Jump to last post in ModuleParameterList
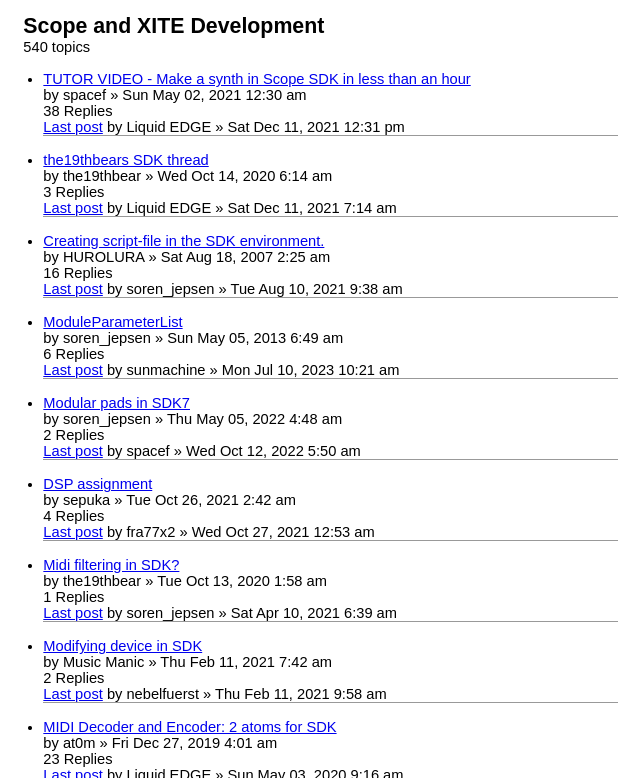Image resolution: width=618 pixels, height=778 pixels. [x=73, y=370]
